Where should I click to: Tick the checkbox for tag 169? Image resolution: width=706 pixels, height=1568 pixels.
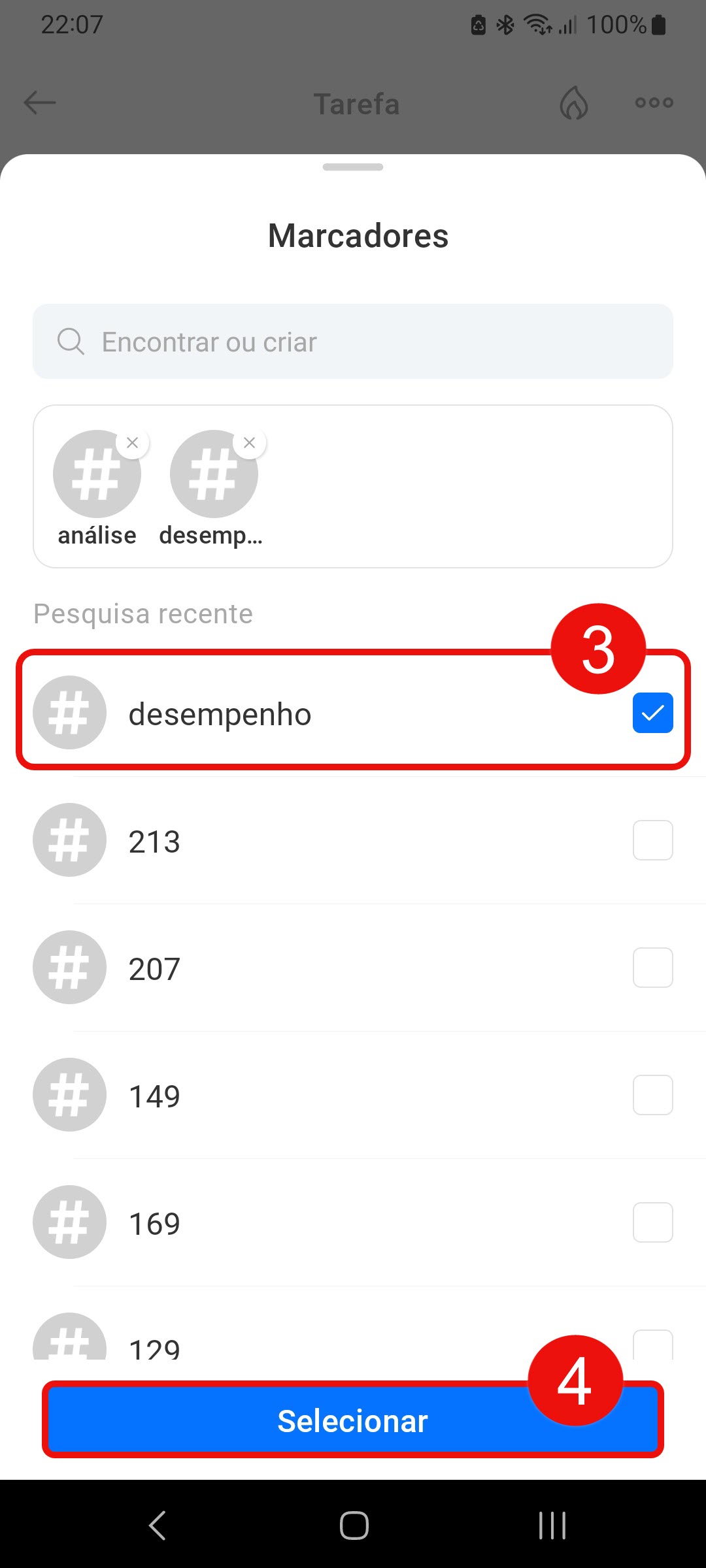(652, 1222)
